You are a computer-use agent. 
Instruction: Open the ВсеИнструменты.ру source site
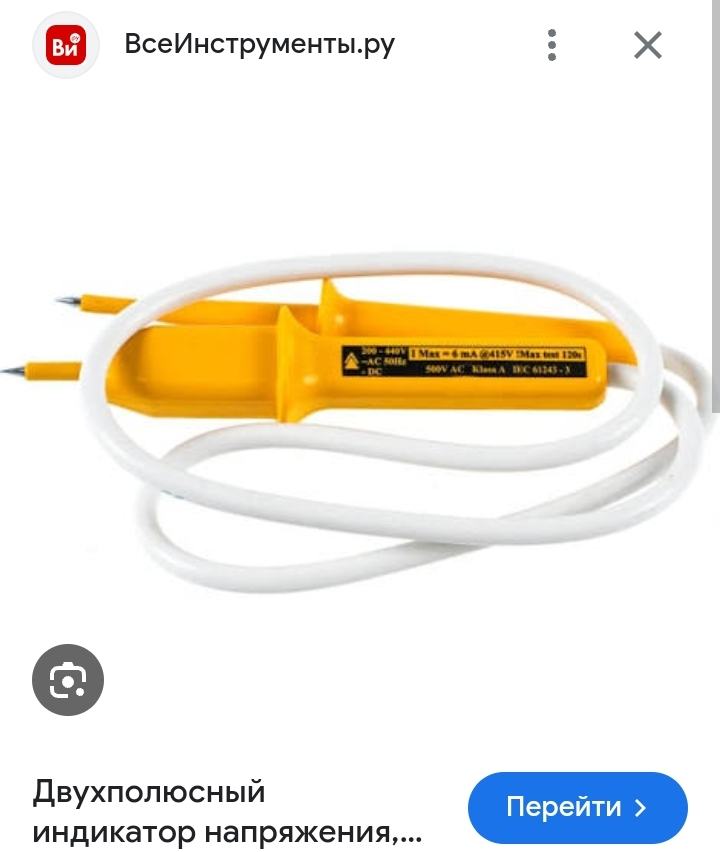(x=259, y=45)
